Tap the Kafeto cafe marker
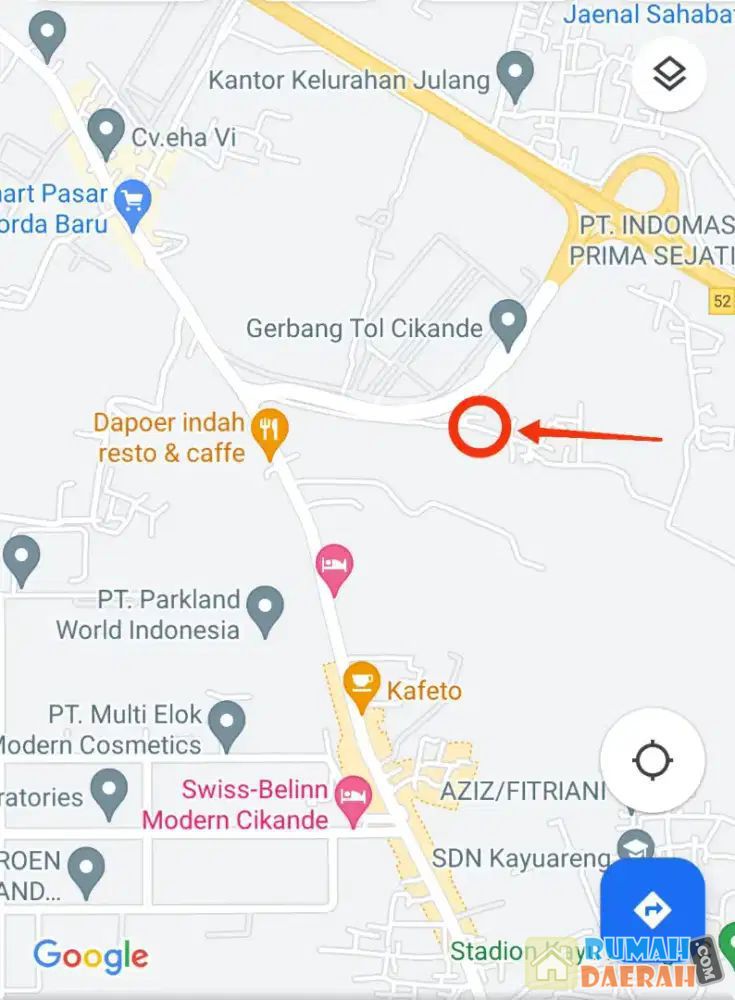735x1000 pixels. pyautogui.click(x=359, y=682)
